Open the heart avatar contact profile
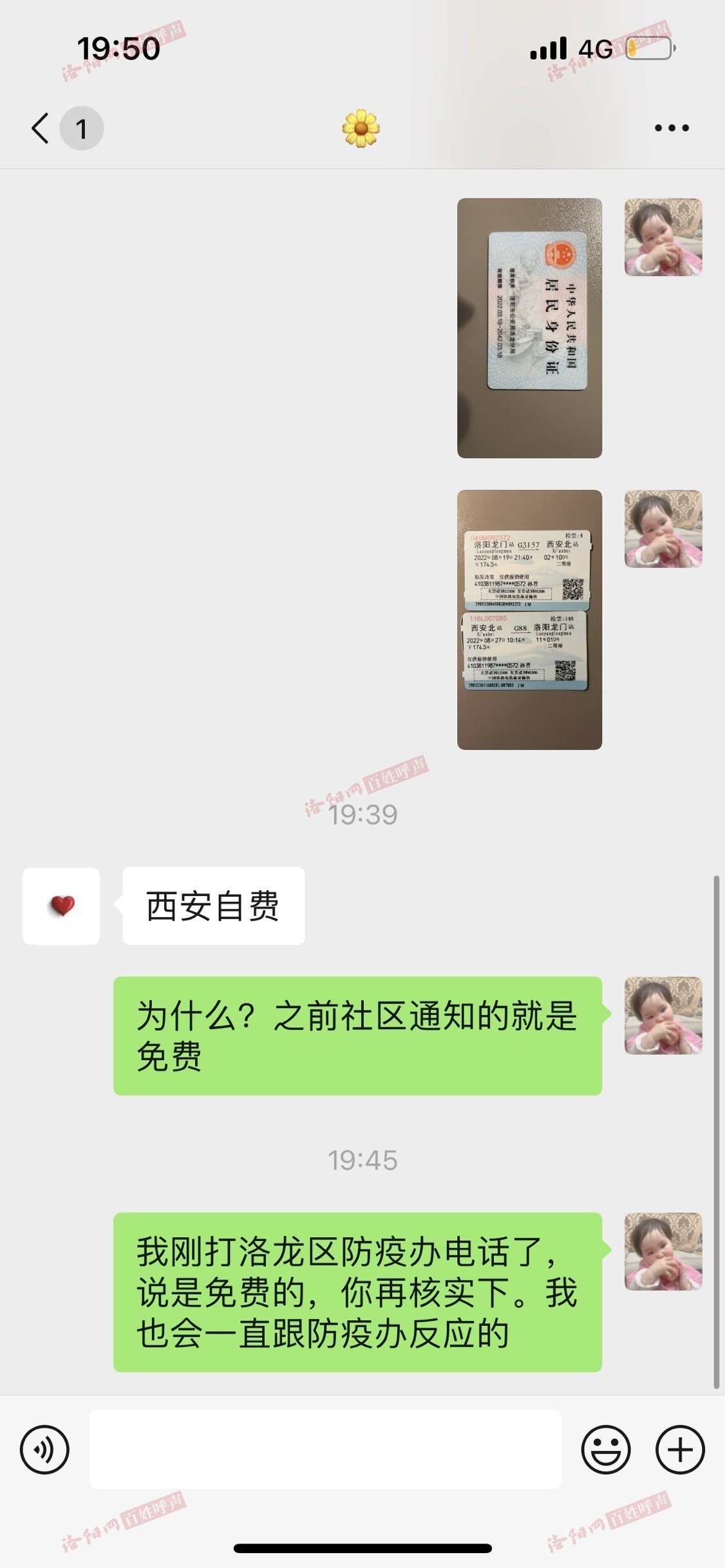Viewport: 725px width, 1568px height. click(x=61, y=906)
